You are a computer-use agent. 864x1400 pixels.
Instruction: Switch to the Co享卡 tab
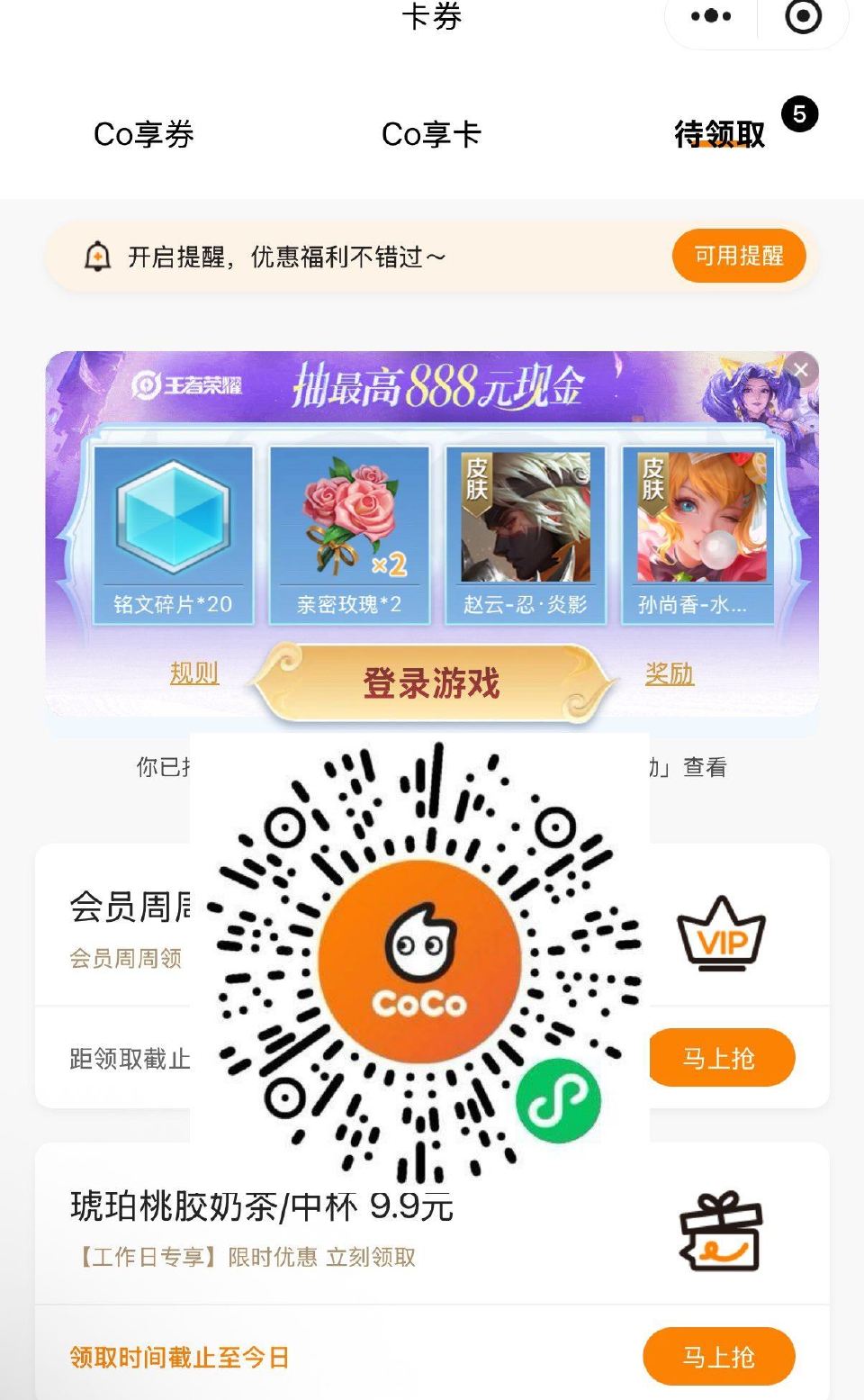pyautogui.click(x=432, y=135)
